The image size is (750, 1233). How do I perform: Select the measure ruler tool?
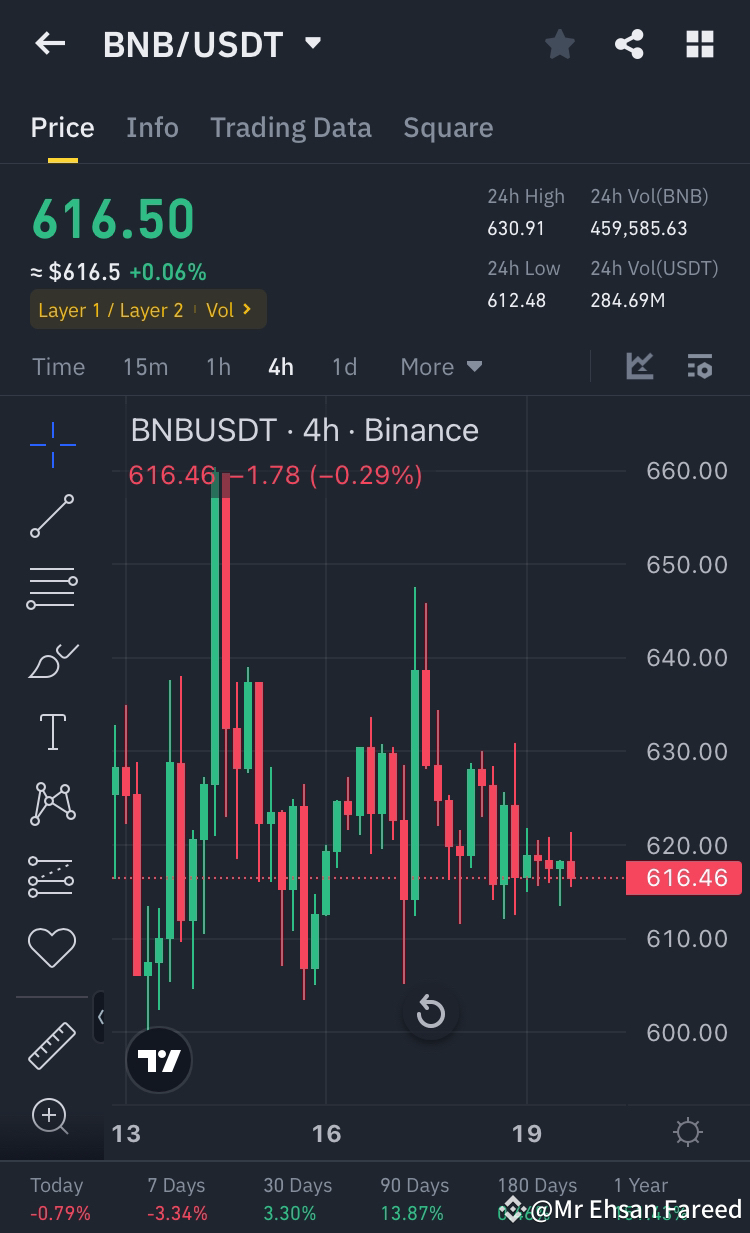pyautogui.click(x=50, y=1045)
